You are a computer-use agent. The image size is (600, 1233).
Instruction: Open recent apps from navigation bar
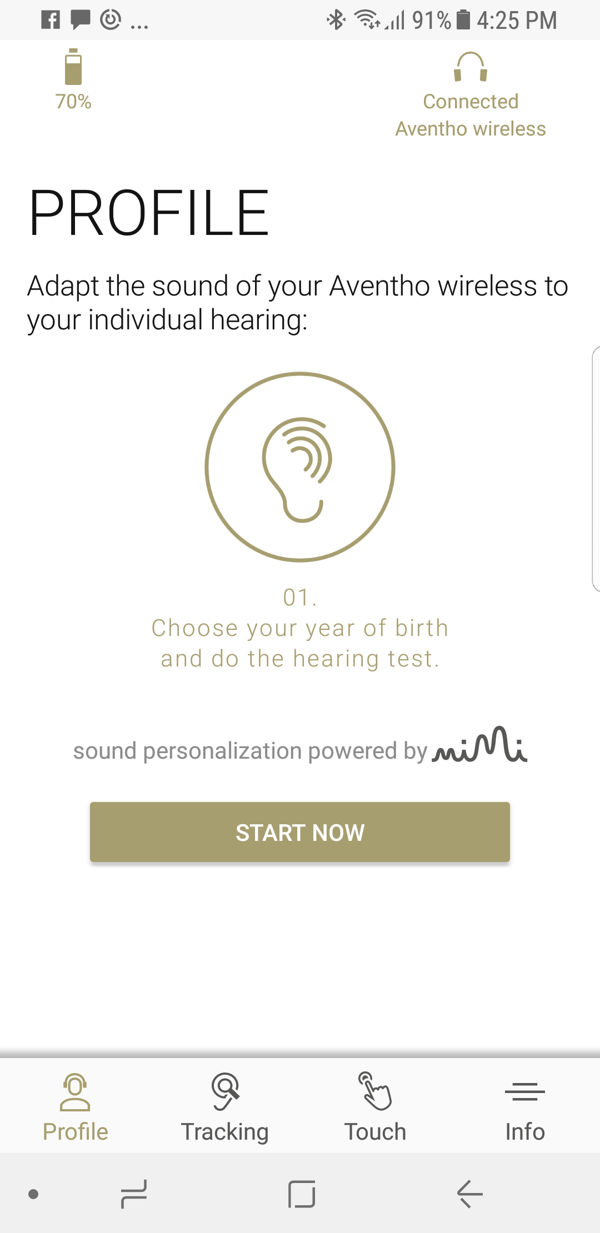click(x=133, y=1193)
